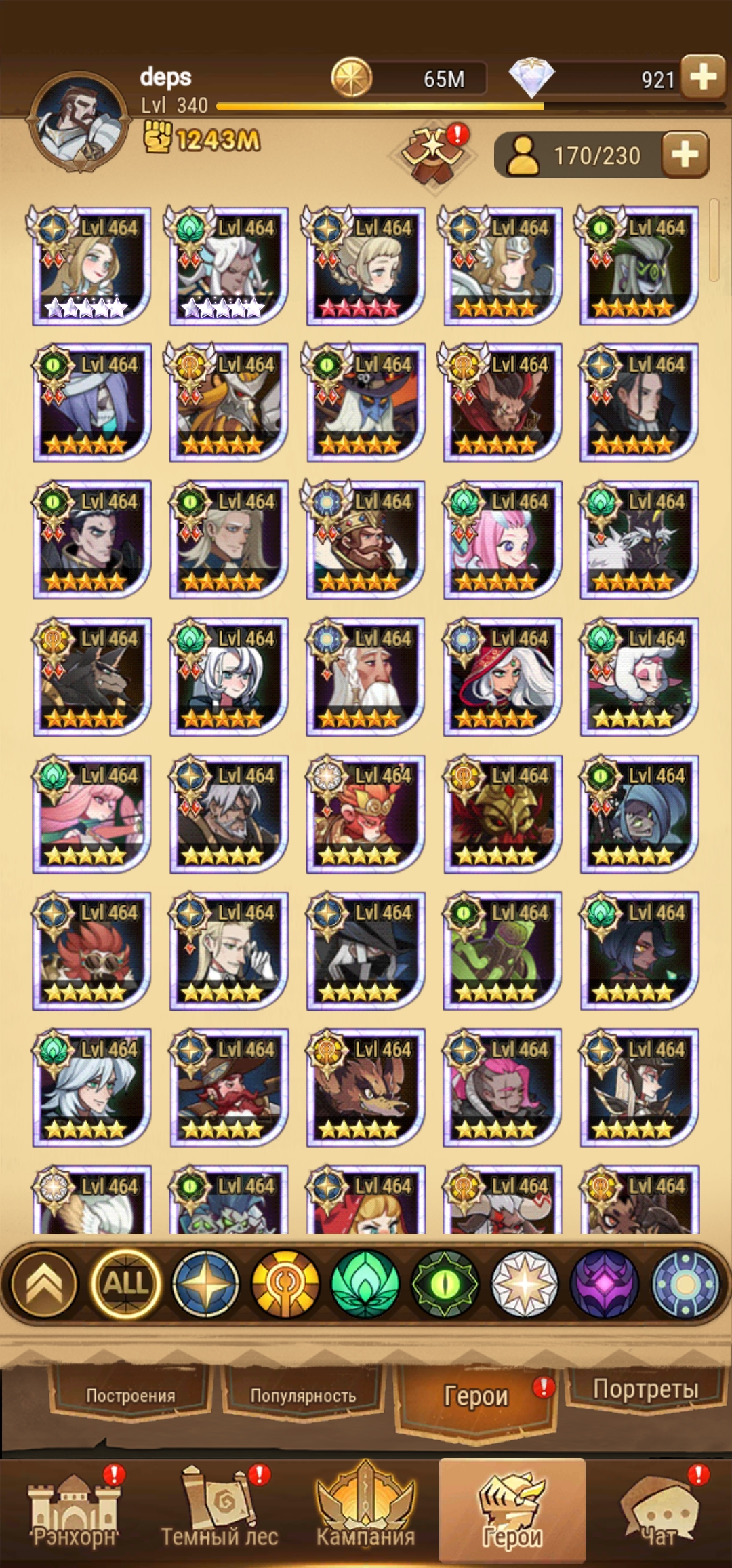Filter heroes by the blue star faction
Screen dimensions: 732x1568
pyautogui.click(x=205, y=1284)
